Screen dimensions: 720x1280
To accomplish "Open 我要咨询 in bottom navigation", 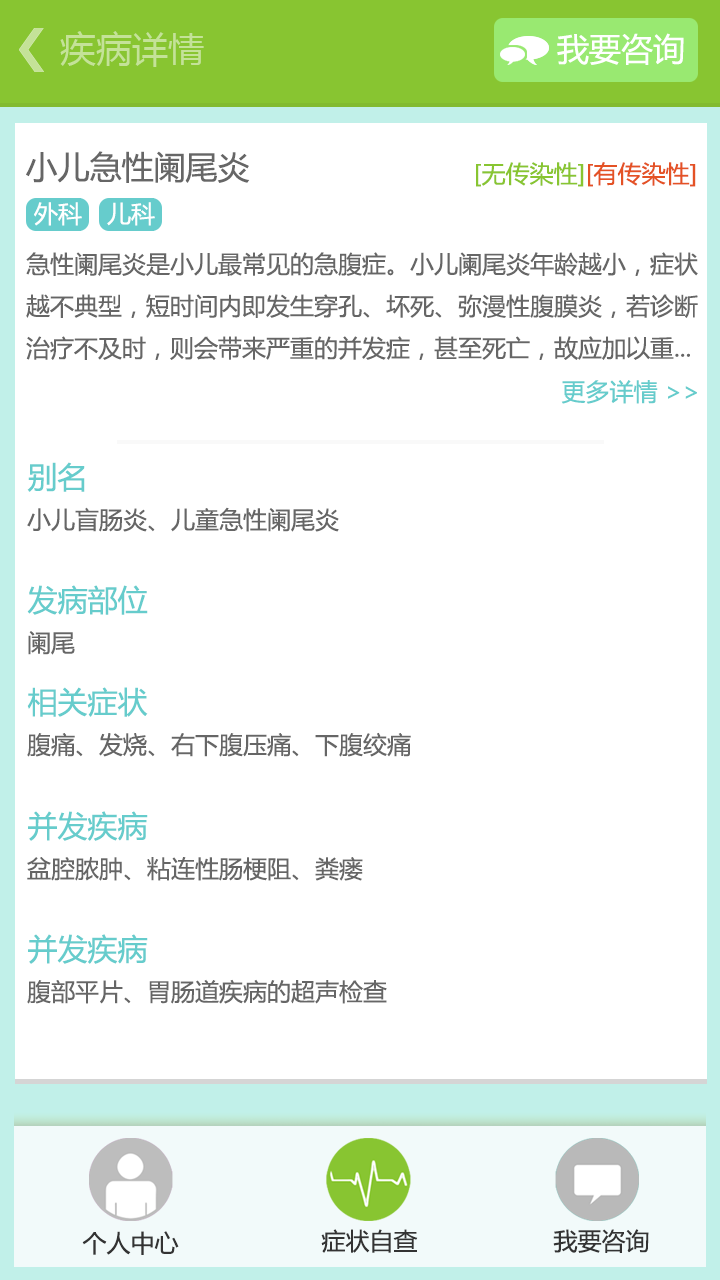I will pos(598,1196).
